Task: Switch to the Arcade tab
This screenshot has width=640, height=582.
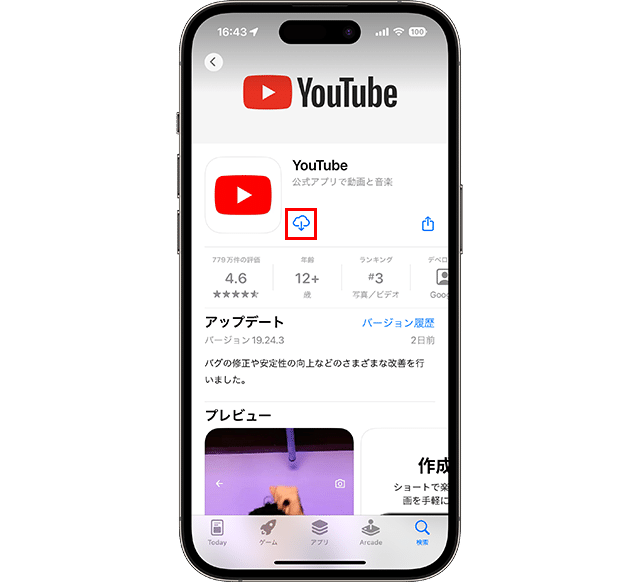Action: click(370, 531)
